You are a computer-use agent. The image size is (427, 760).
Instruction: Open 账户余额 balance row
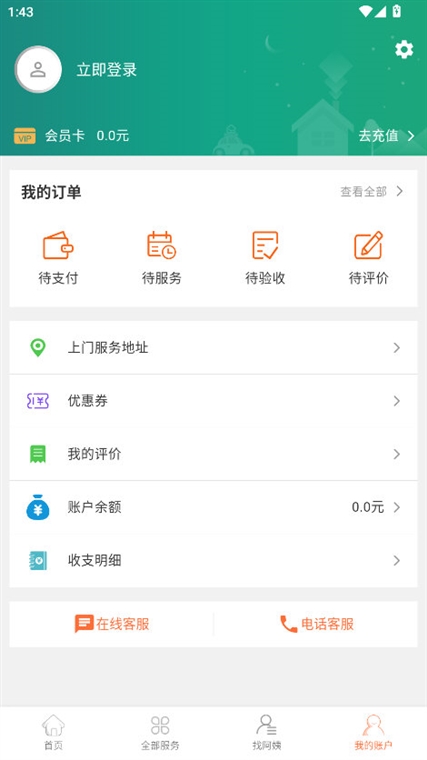pos(213,507)
